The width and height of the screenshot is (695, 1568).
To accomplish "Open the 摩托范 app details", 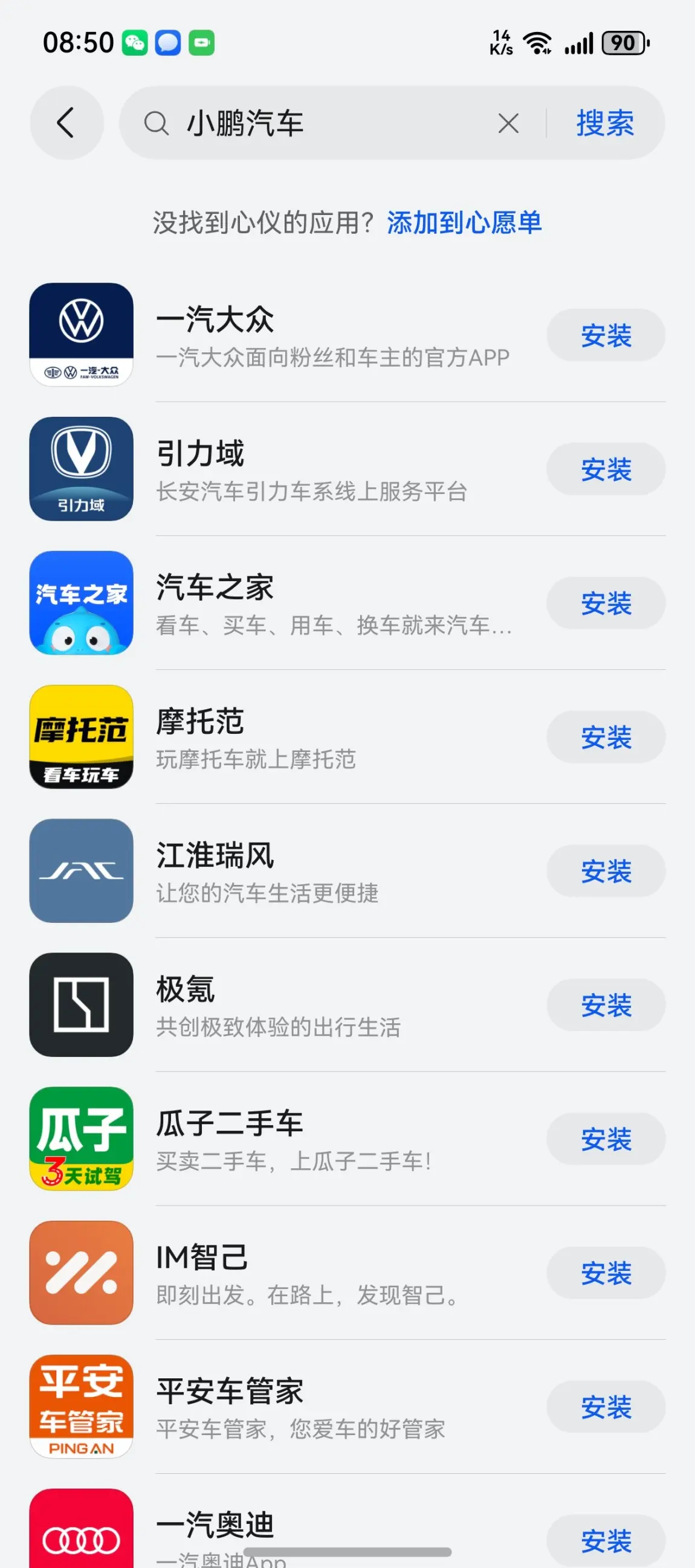I will click(286, 736).
